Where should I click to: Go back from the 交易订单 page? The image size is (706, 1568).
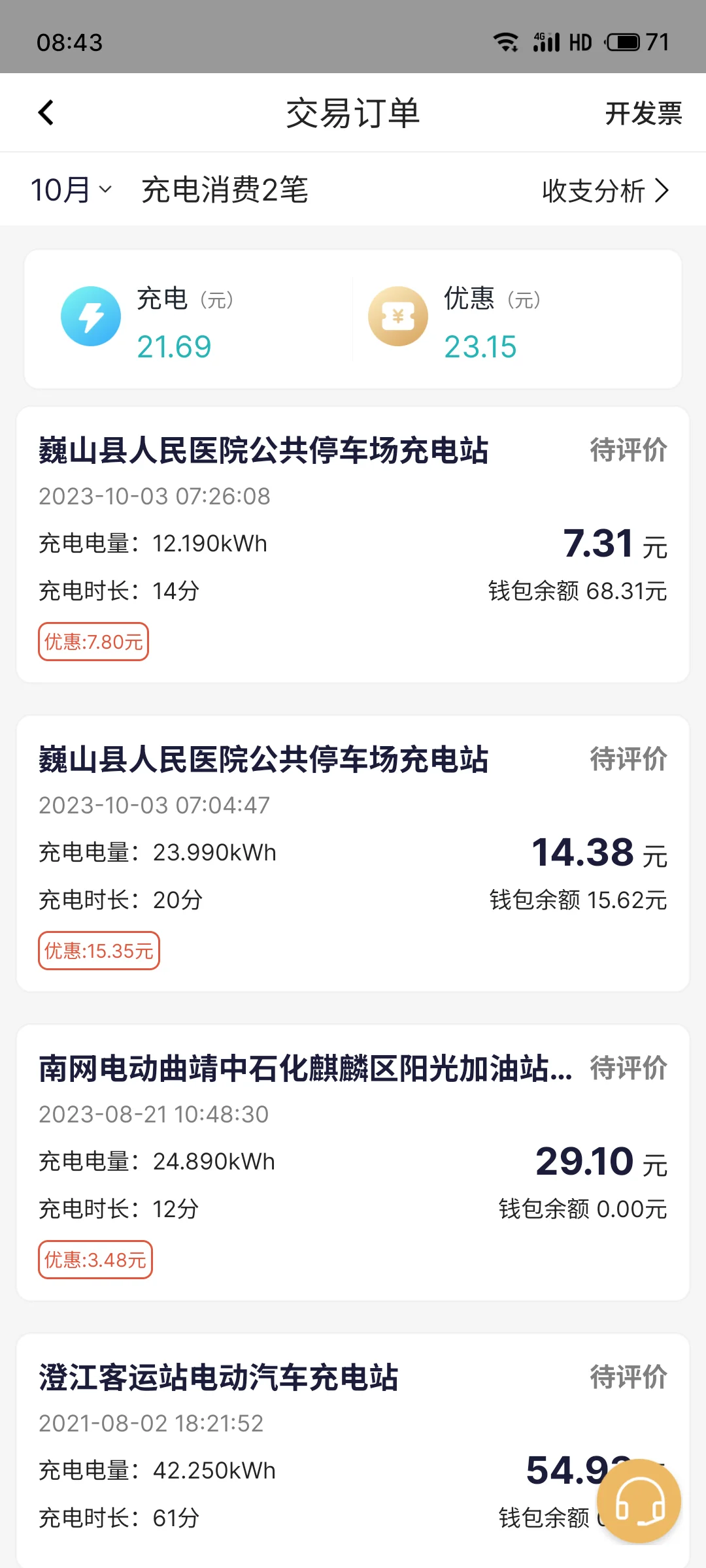pos(46,113)
